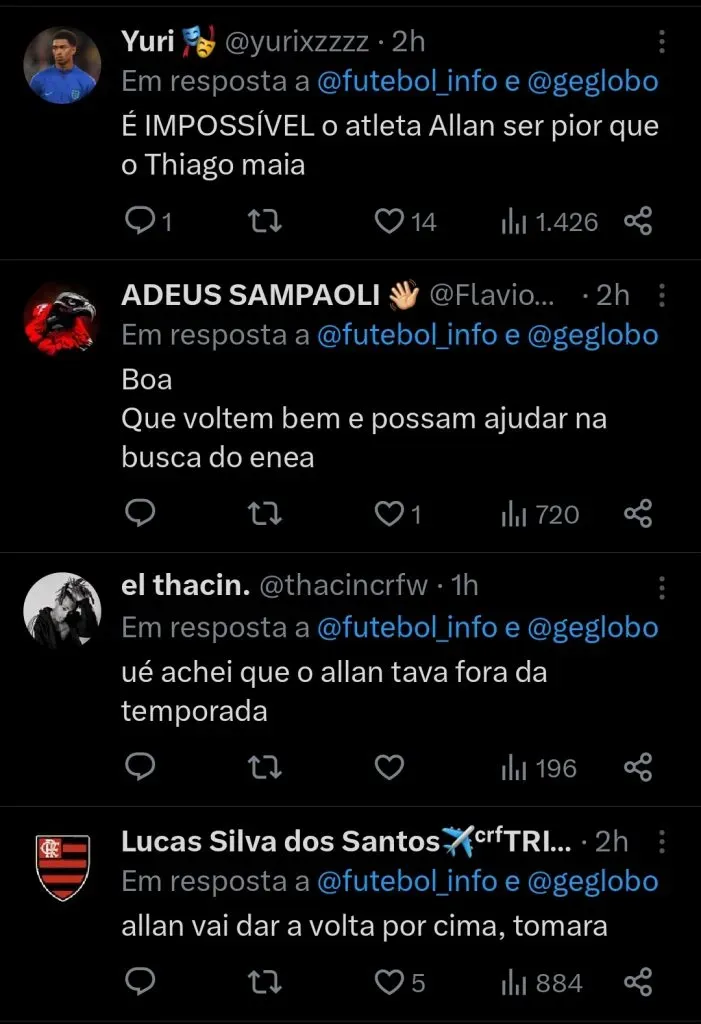Retweet Lucas Silva dos Santos' reply
The image size is (701, 1024).
[264, 982]
